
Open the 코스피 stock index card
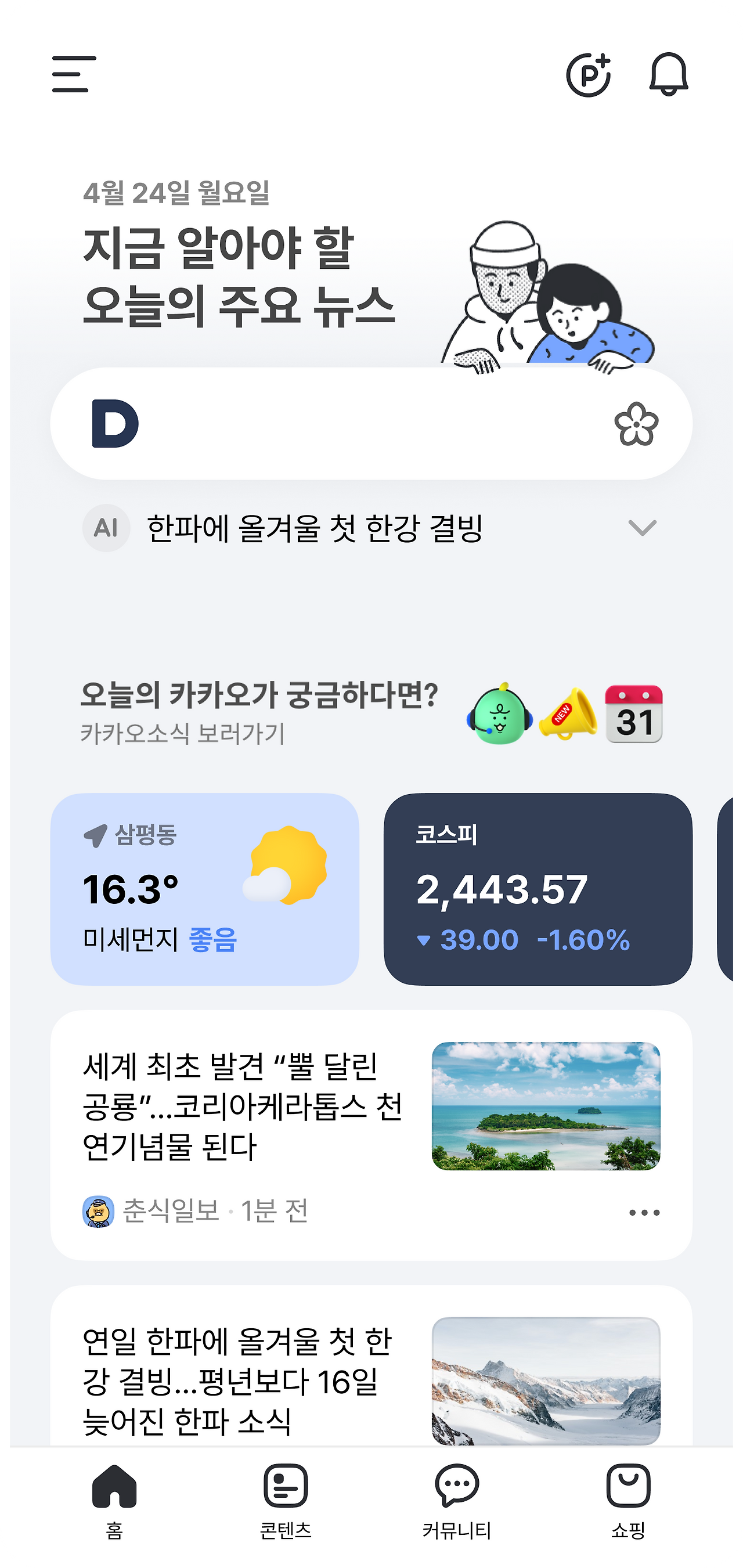pos(538,889)
